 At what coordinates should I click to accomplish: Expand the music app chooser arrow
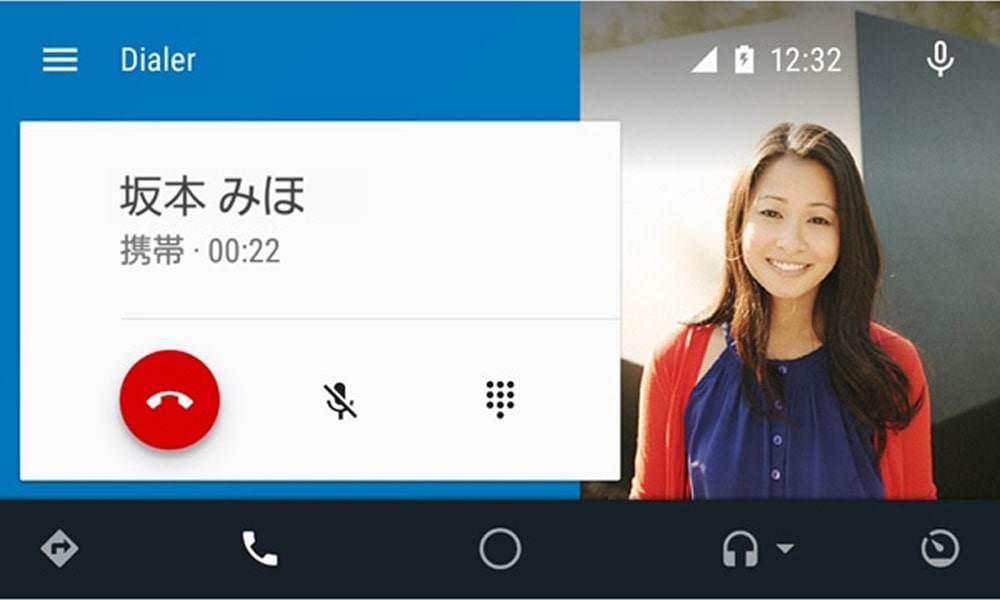tap(785, 548)
